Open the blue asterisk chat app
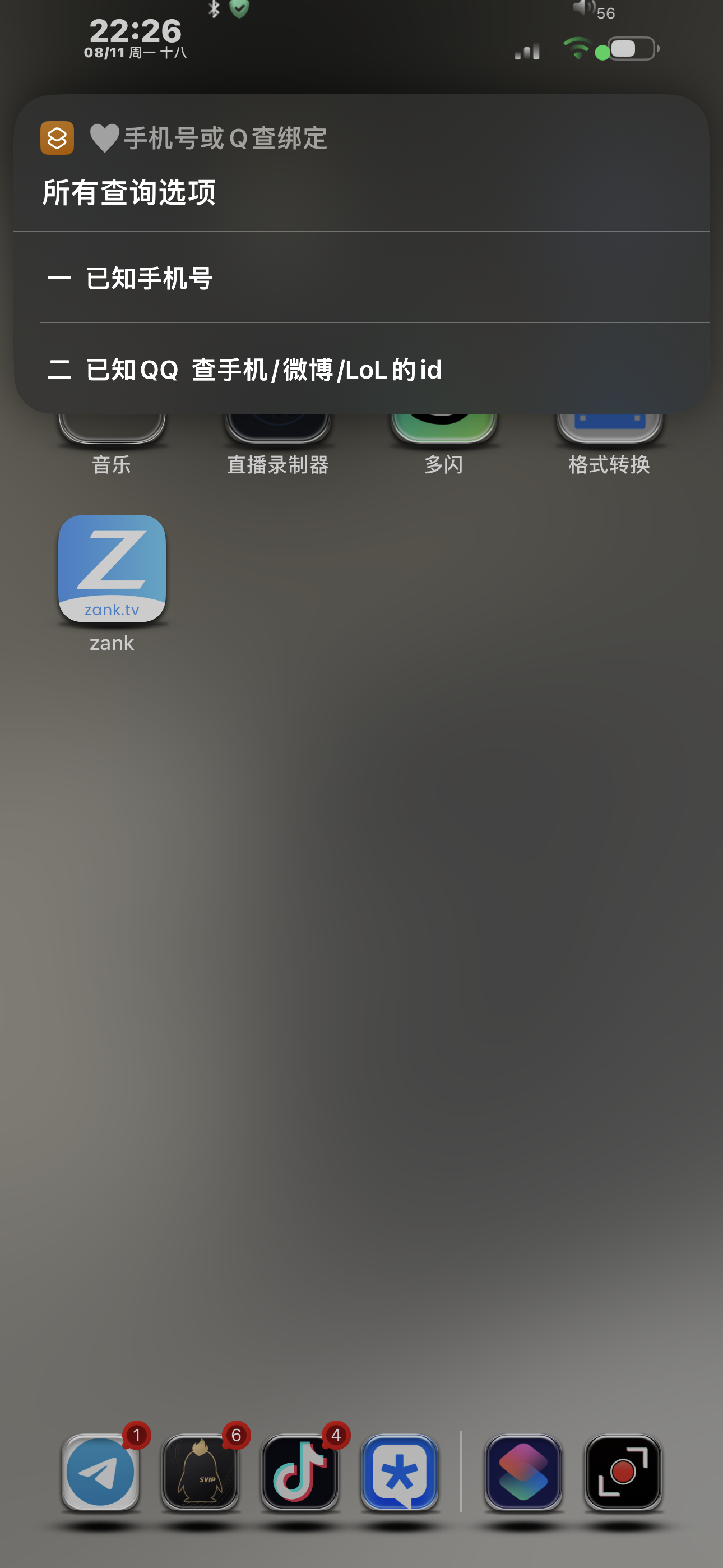 pos(400,1472)
